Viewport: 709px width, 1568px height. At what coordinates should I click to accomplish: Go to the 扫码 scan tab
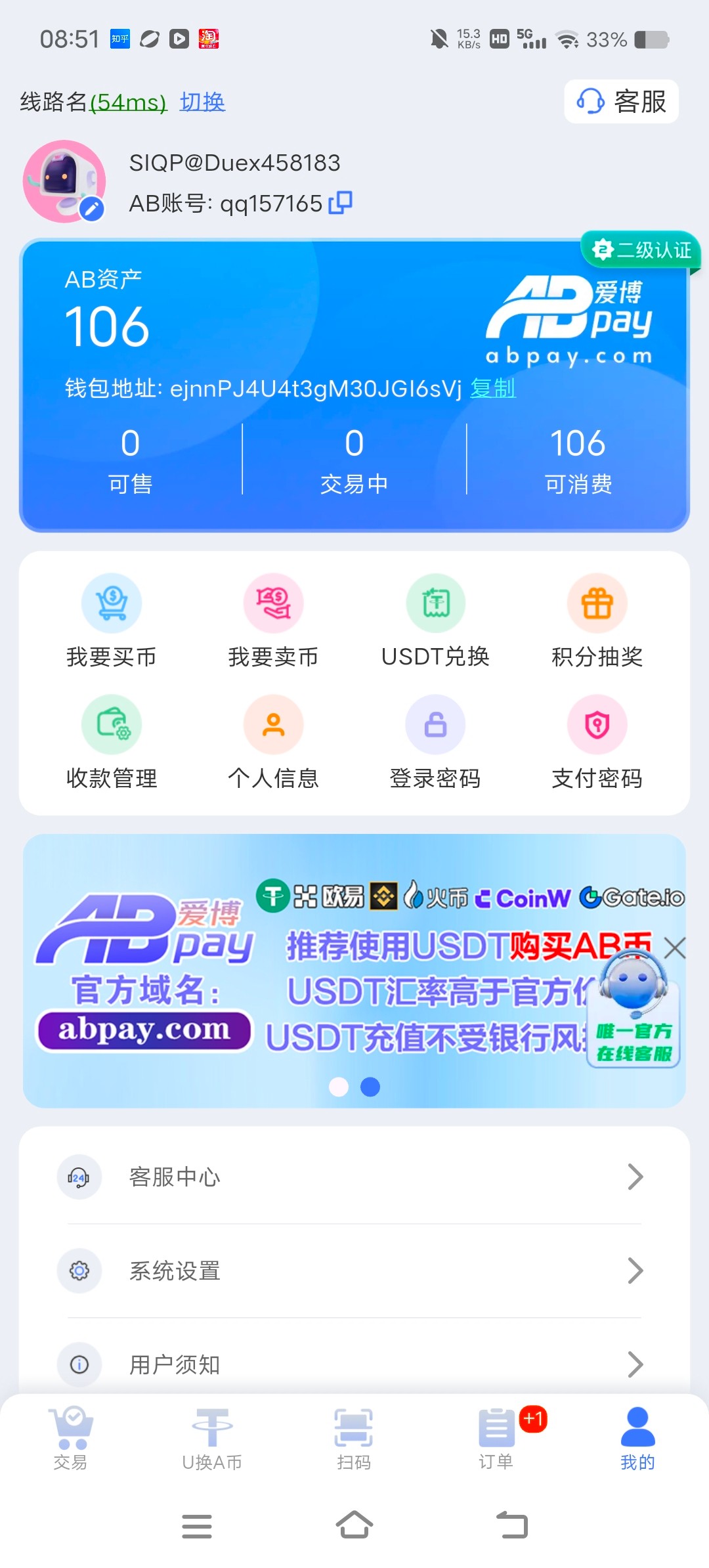tap(354, 1438)
